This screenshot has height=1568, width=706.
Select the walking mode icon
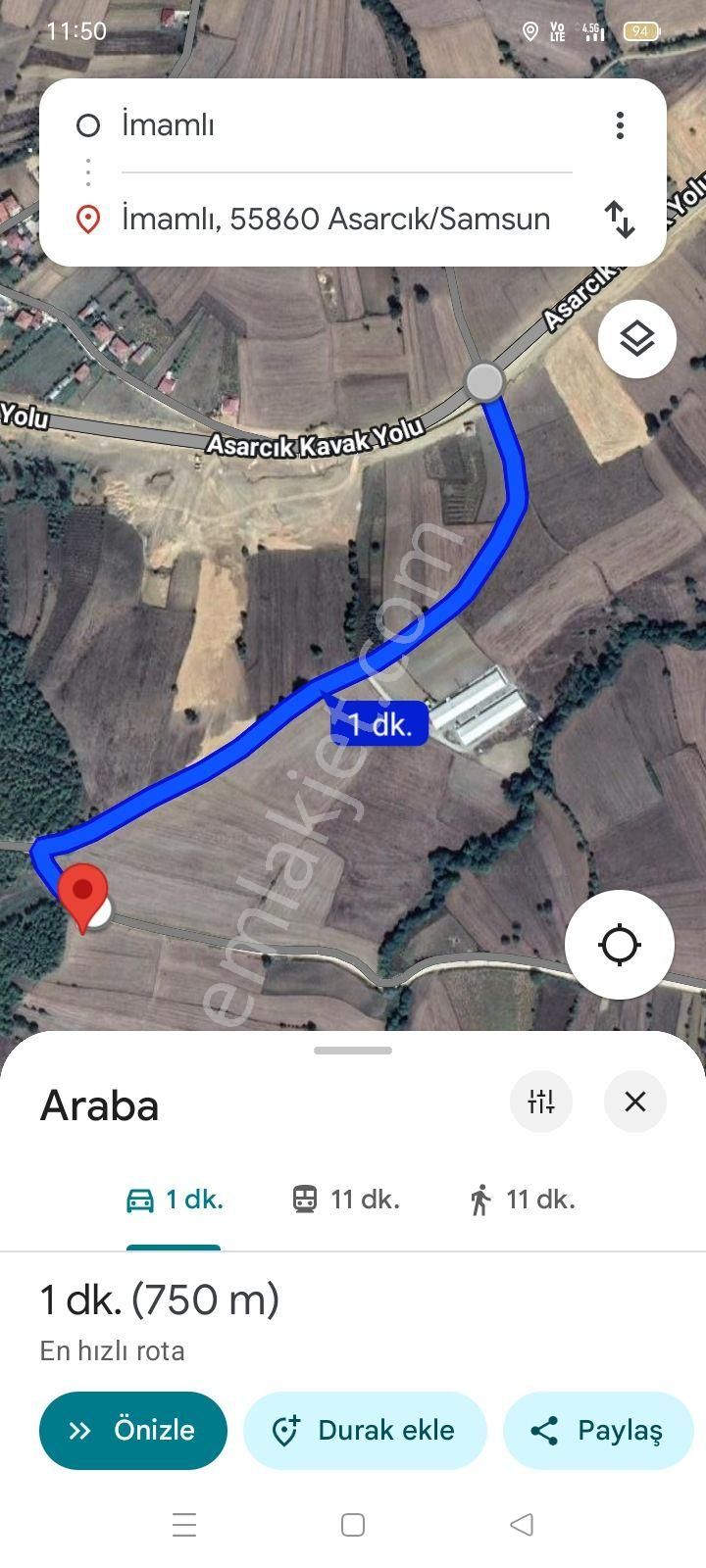pyautogui.click(x=479, y=1198)
